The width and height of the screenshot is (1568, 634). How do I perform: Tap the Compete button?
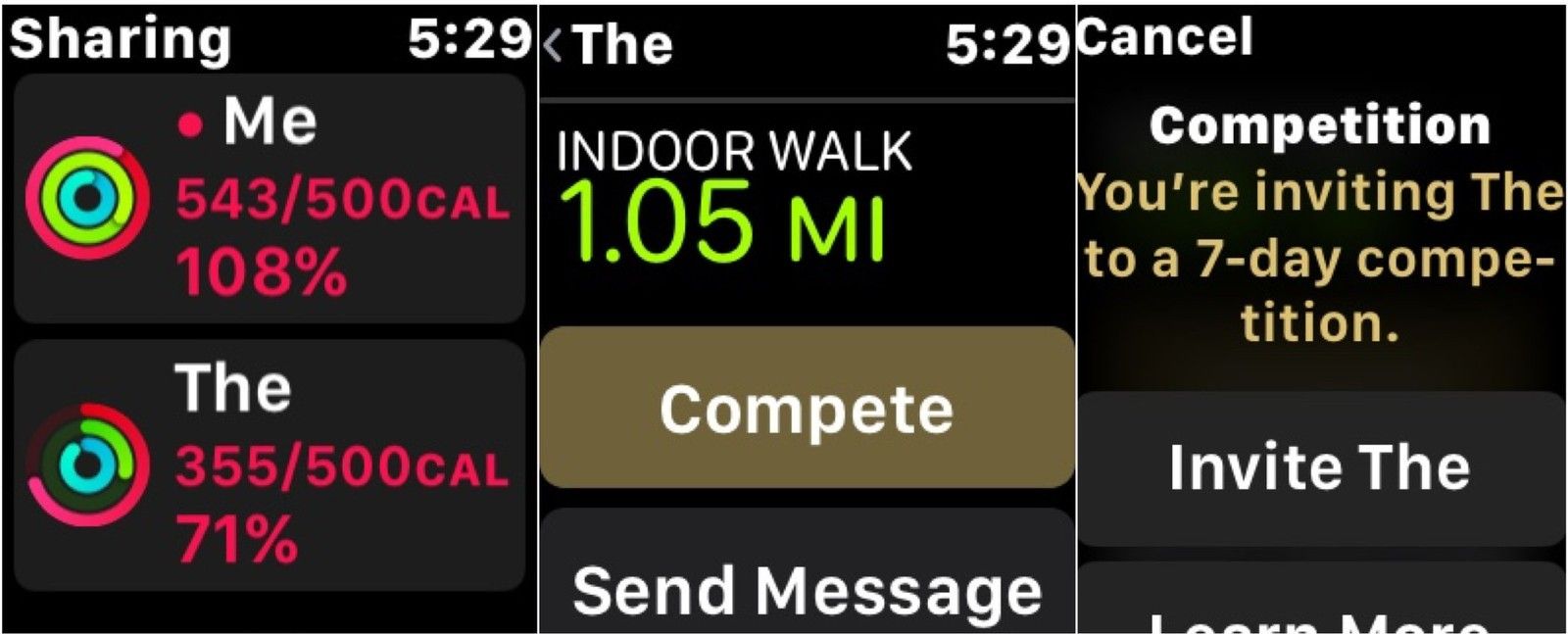tap(806, 409)
